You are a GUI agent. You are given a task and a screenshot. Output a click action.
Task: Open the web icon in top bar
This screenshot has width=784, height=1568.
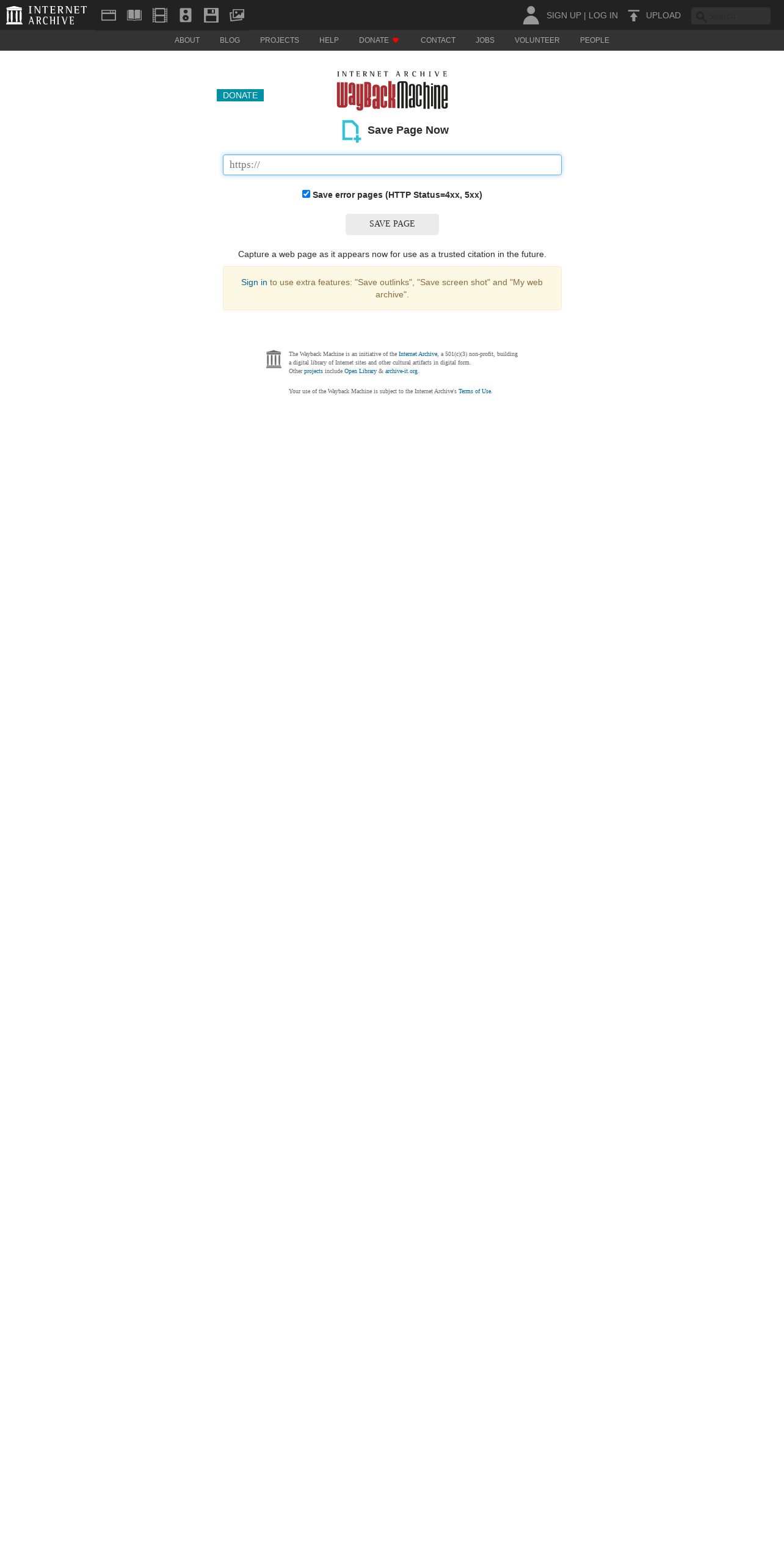(x=109, y=15)
